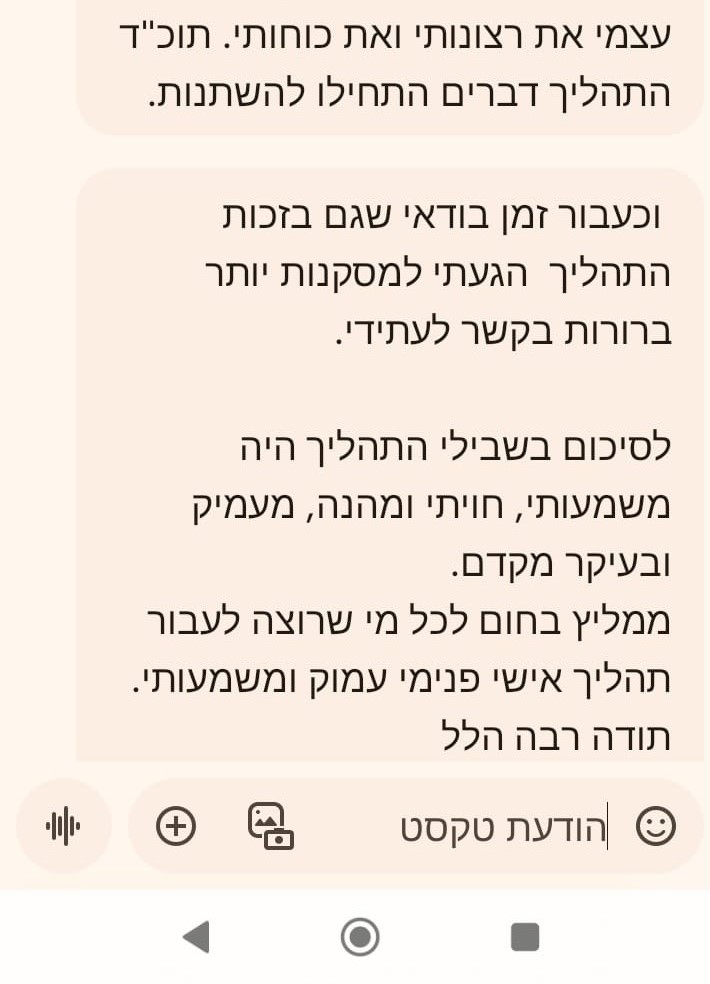This screenshot has width=710, height=984.
Task: Tap the voice message waveform button
Action: click(x=63, y=826)
